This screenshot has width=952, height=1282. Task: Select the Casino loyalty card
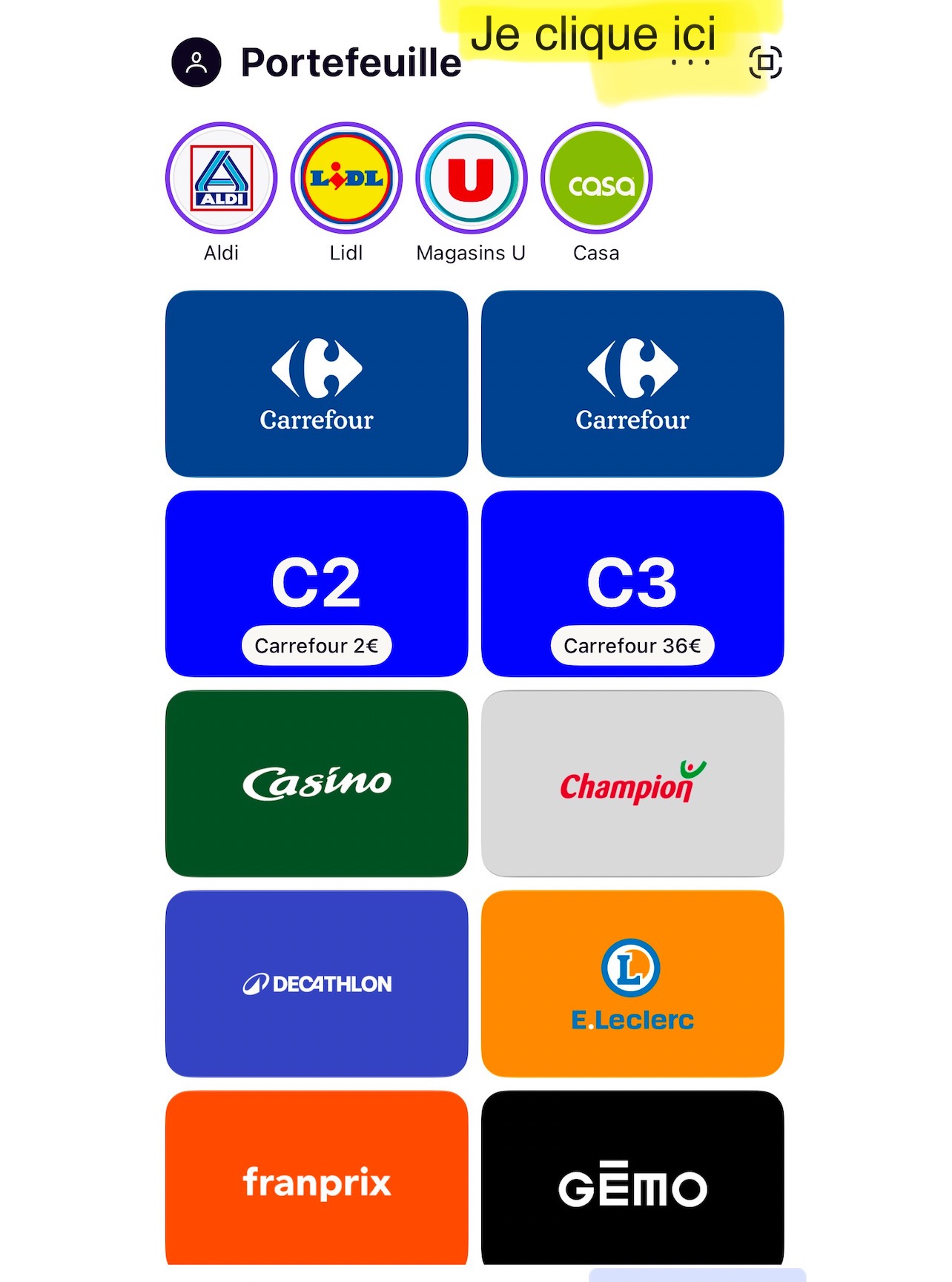[x=317, y=784]
